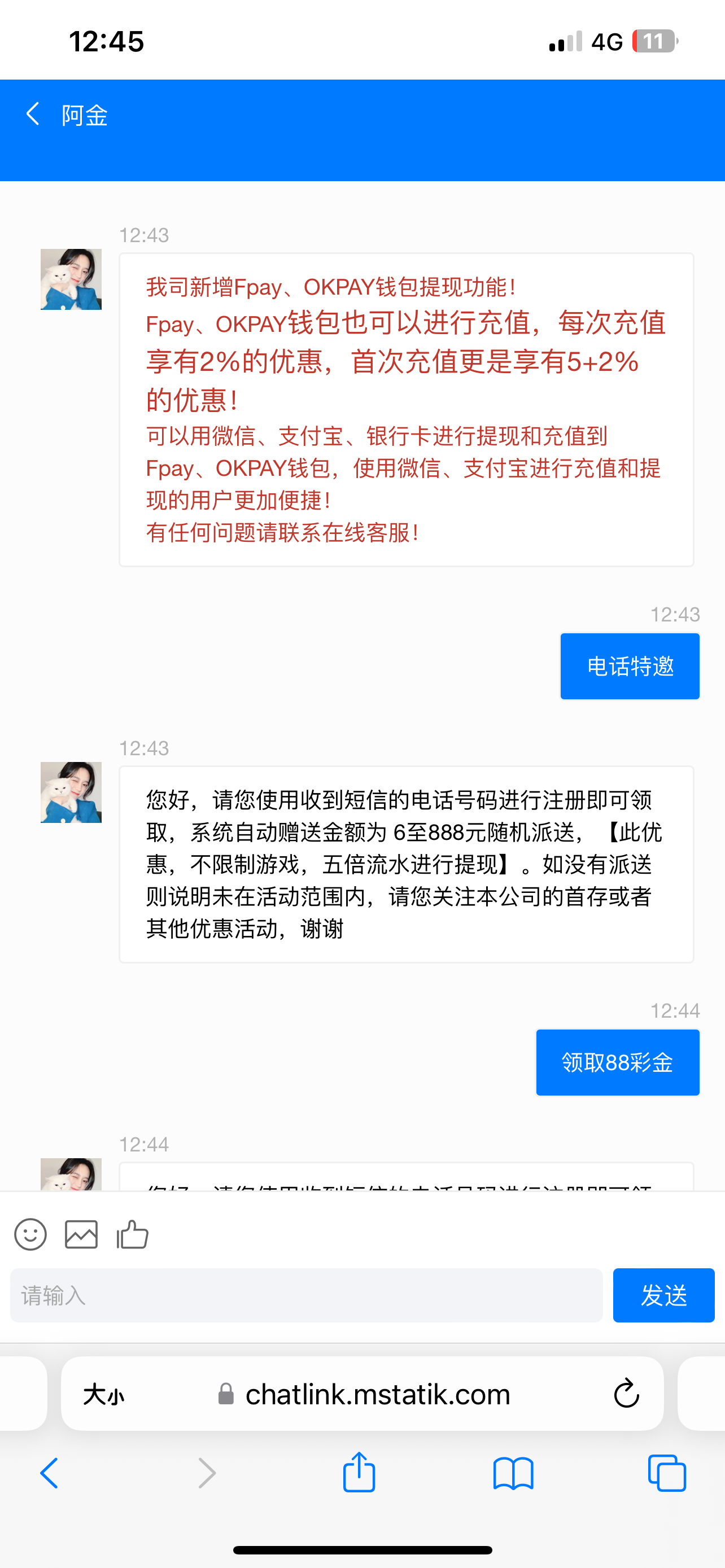Select the chatlink.mstatik.com address bar
Screen dimensions: 725x1568
(377, 1394)
